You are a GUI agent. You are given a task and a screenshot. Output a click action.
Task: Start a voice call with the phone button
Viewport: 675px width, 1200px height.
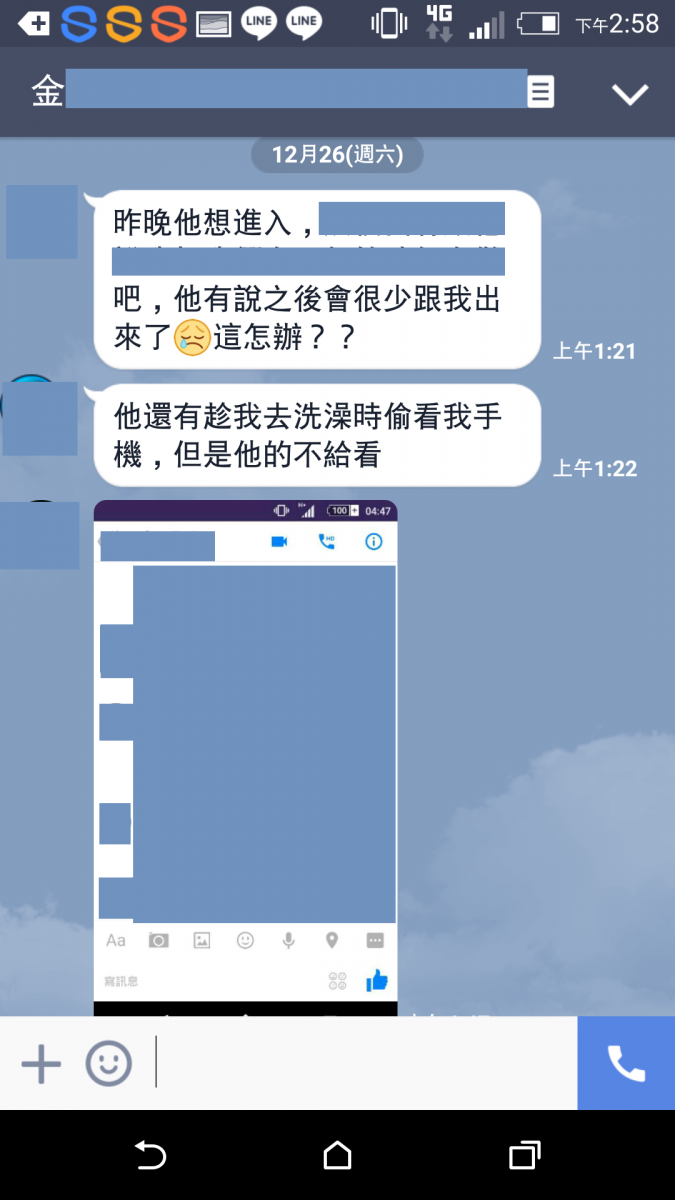pos(626,1063)
